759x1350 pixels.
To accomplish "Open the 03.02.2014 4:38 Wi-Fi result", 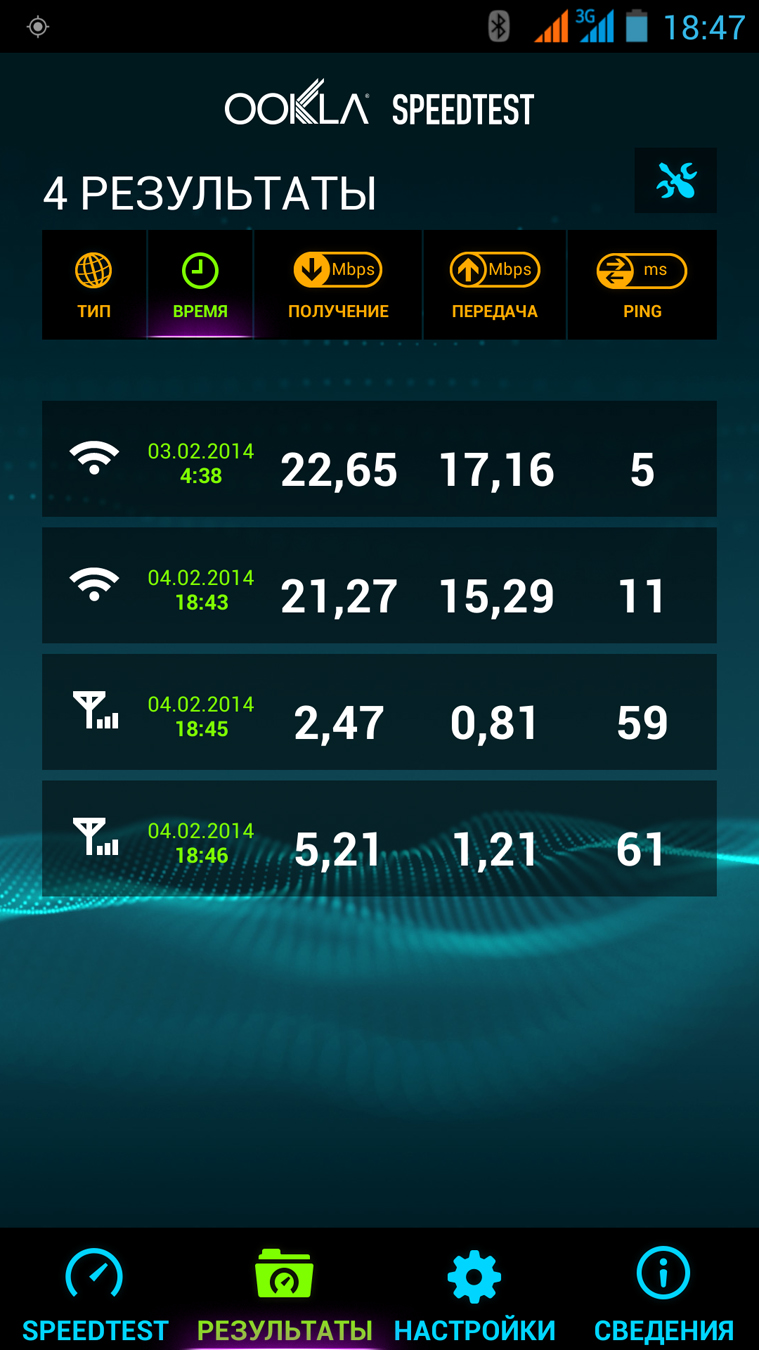I will [x=379, y=459].
